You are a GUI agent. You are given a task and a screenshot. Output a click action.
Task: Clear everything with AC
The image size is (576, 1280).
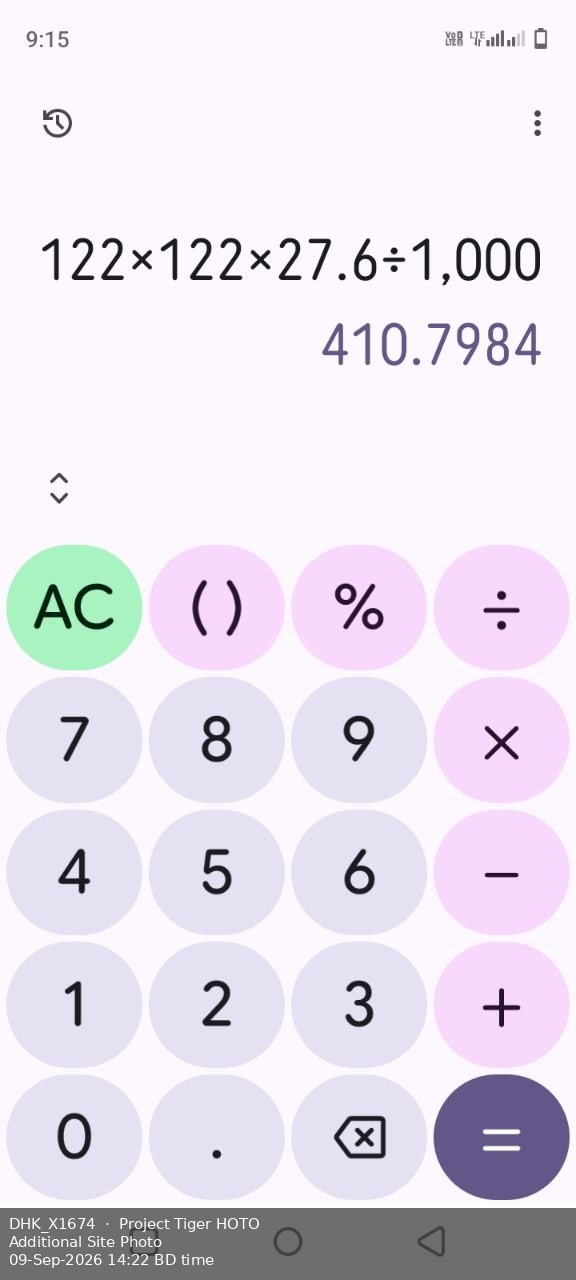pos(74,607)
